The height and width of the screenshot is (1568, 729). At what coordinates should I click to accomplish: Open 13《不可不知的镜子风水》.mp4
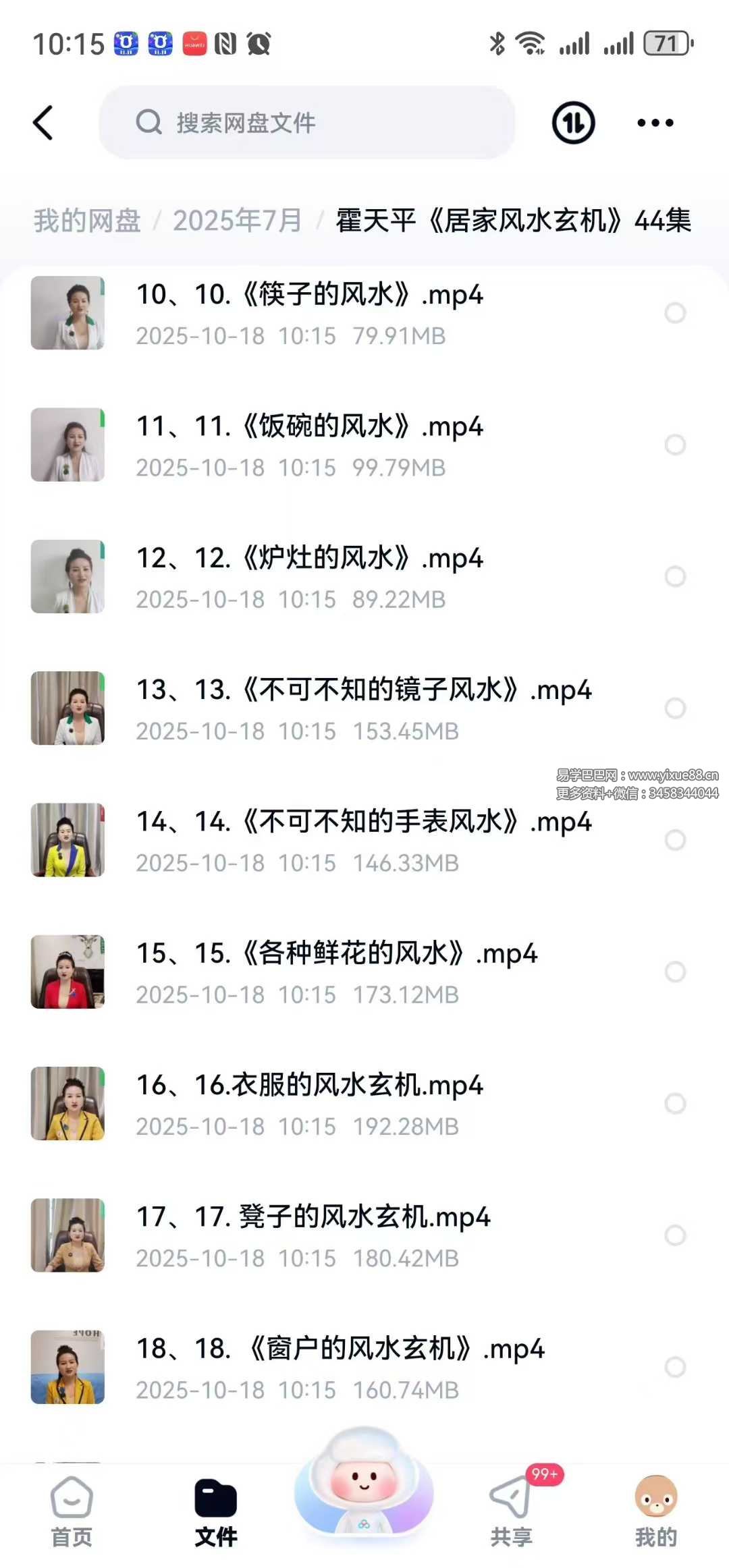click(364, 690)
